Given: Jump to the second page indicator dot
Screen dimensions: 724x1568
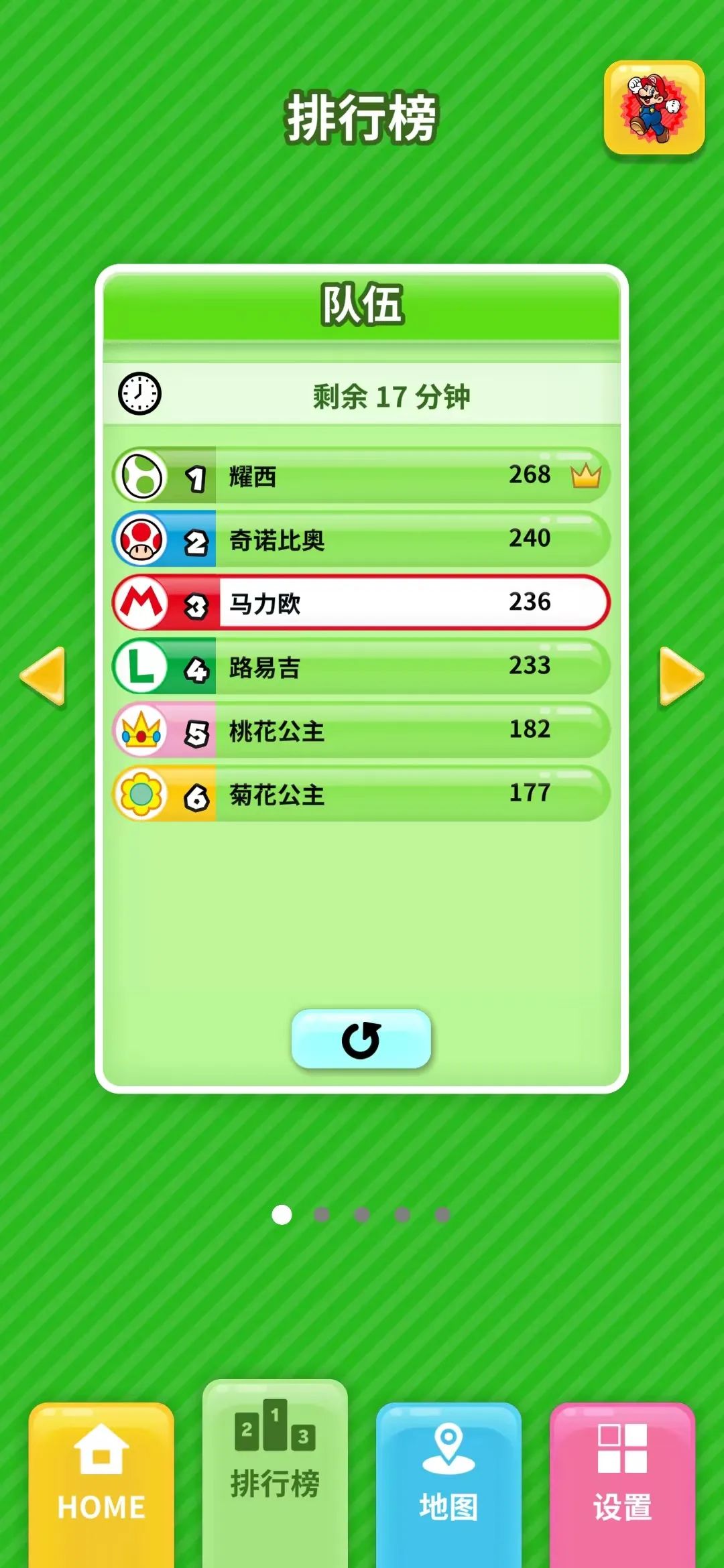Looking at the screenshot, I should coord(322,1215).
